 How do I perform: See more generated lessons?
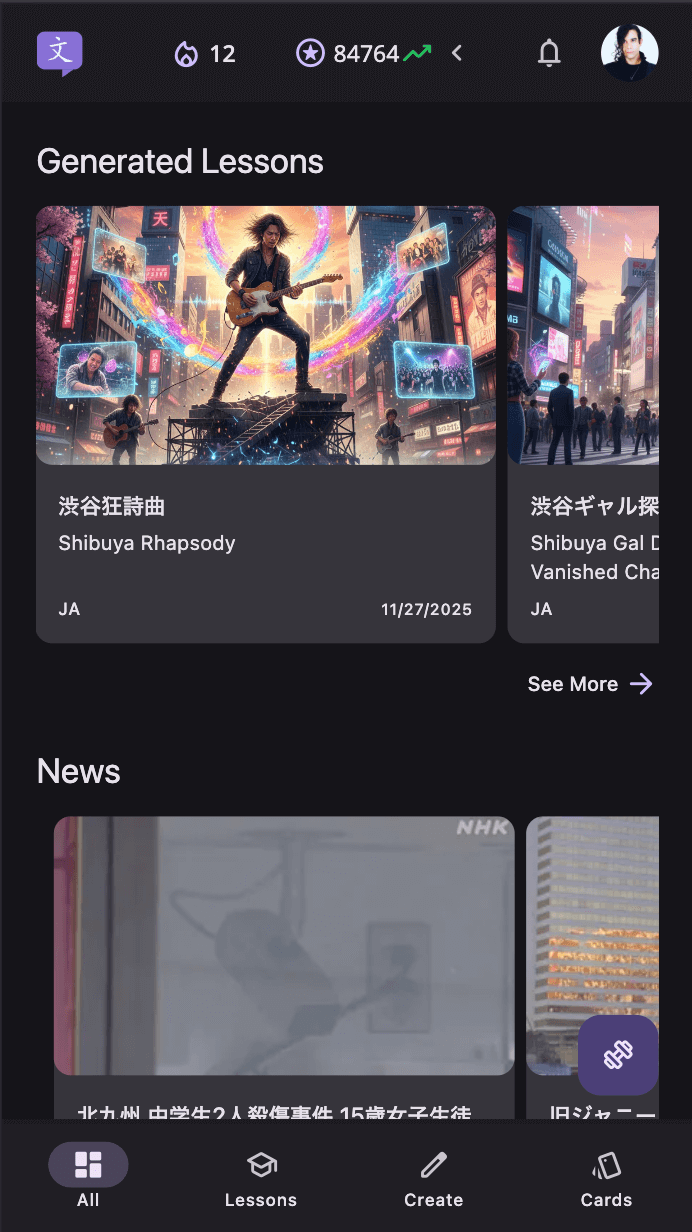tap(589, 684)
